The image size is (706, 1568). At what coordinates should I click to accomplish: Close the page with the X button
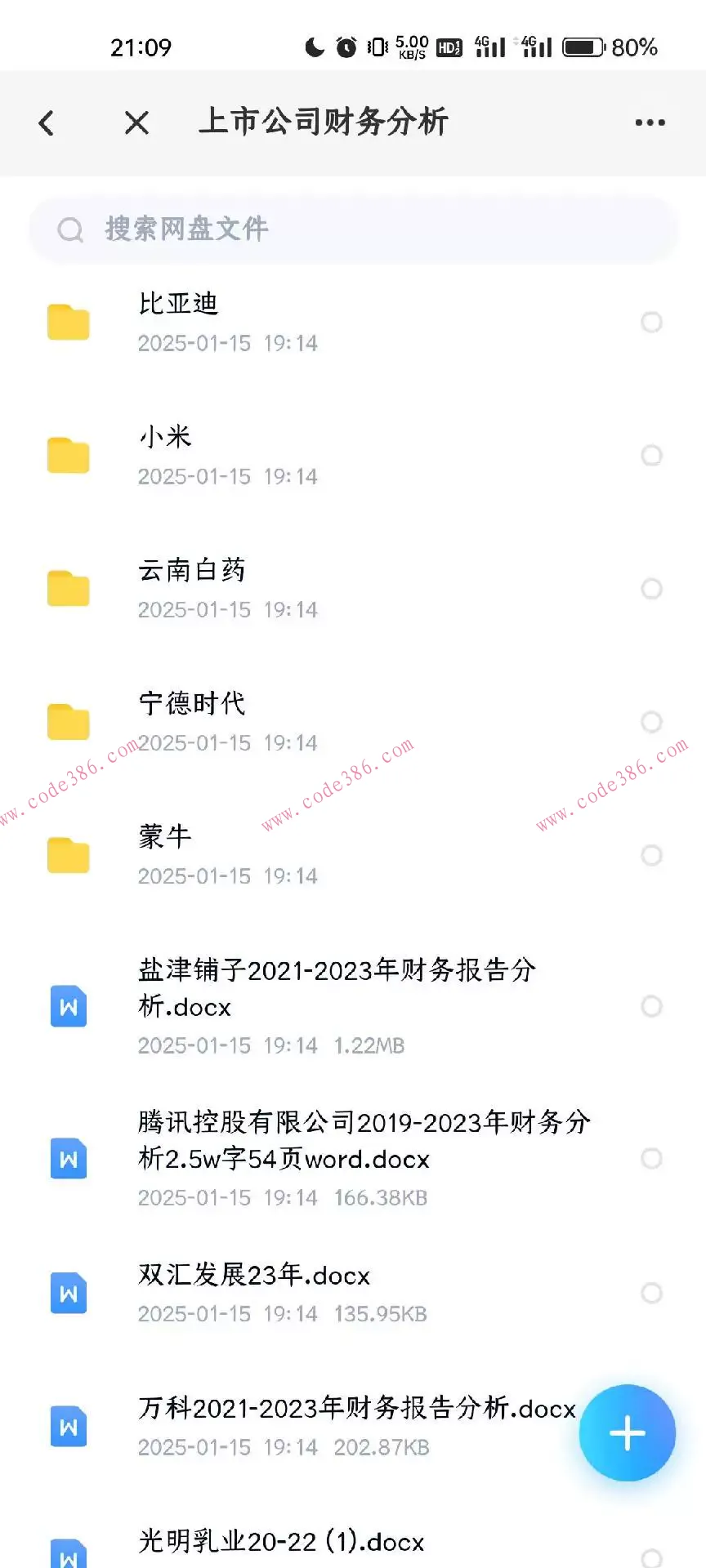pyautogui.click(x=136, y=122)
